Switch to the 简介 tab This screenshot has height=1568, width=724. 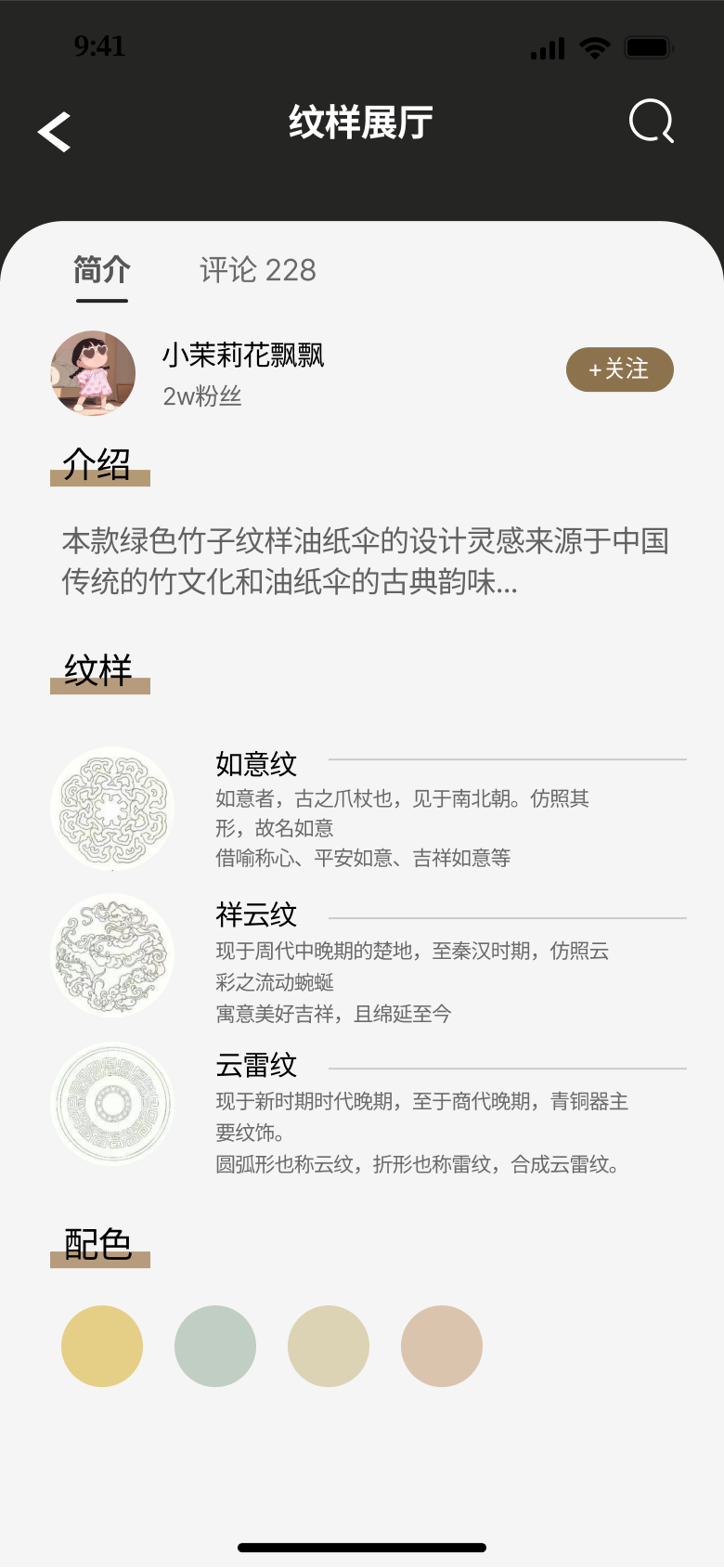102,270
